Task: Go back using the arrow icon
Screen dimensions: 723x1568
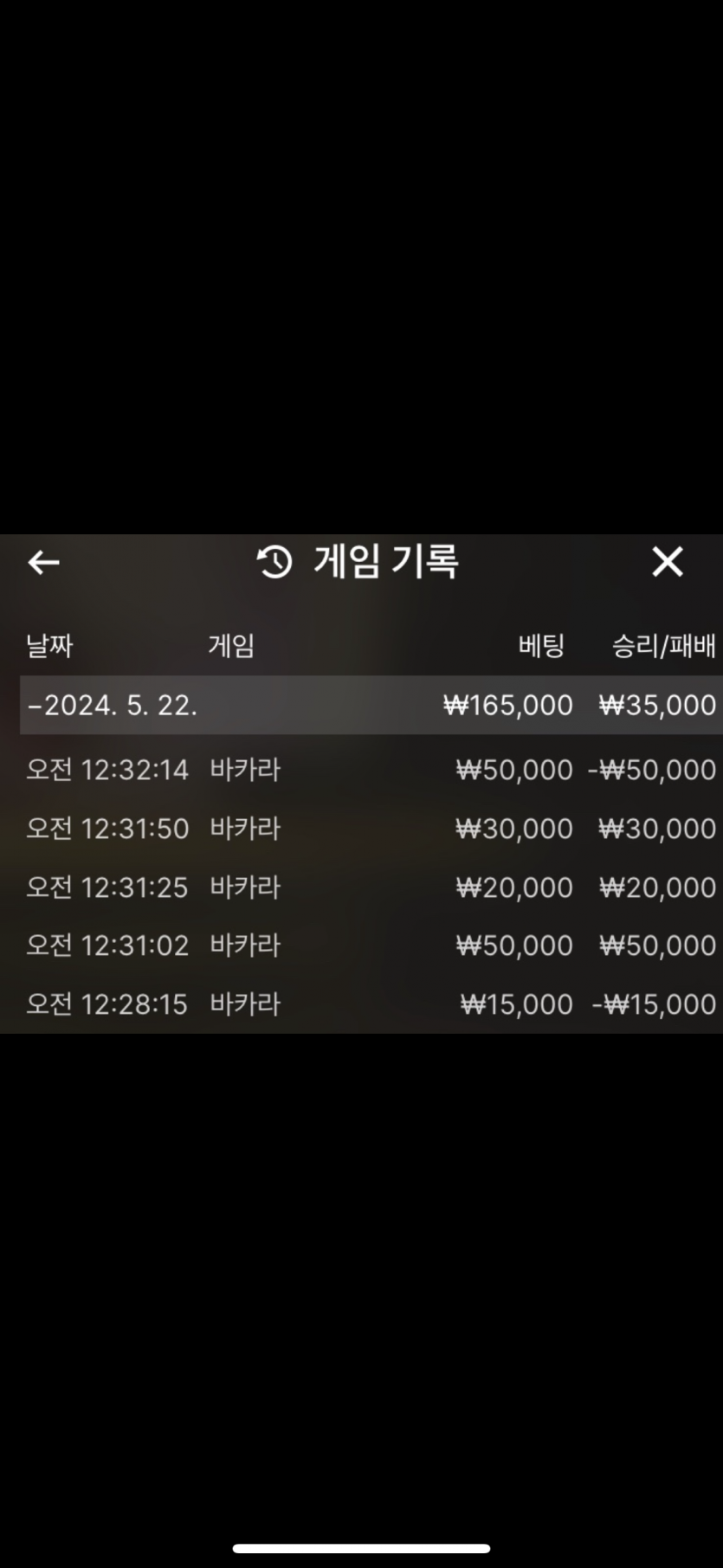Action: pos(43,563)
